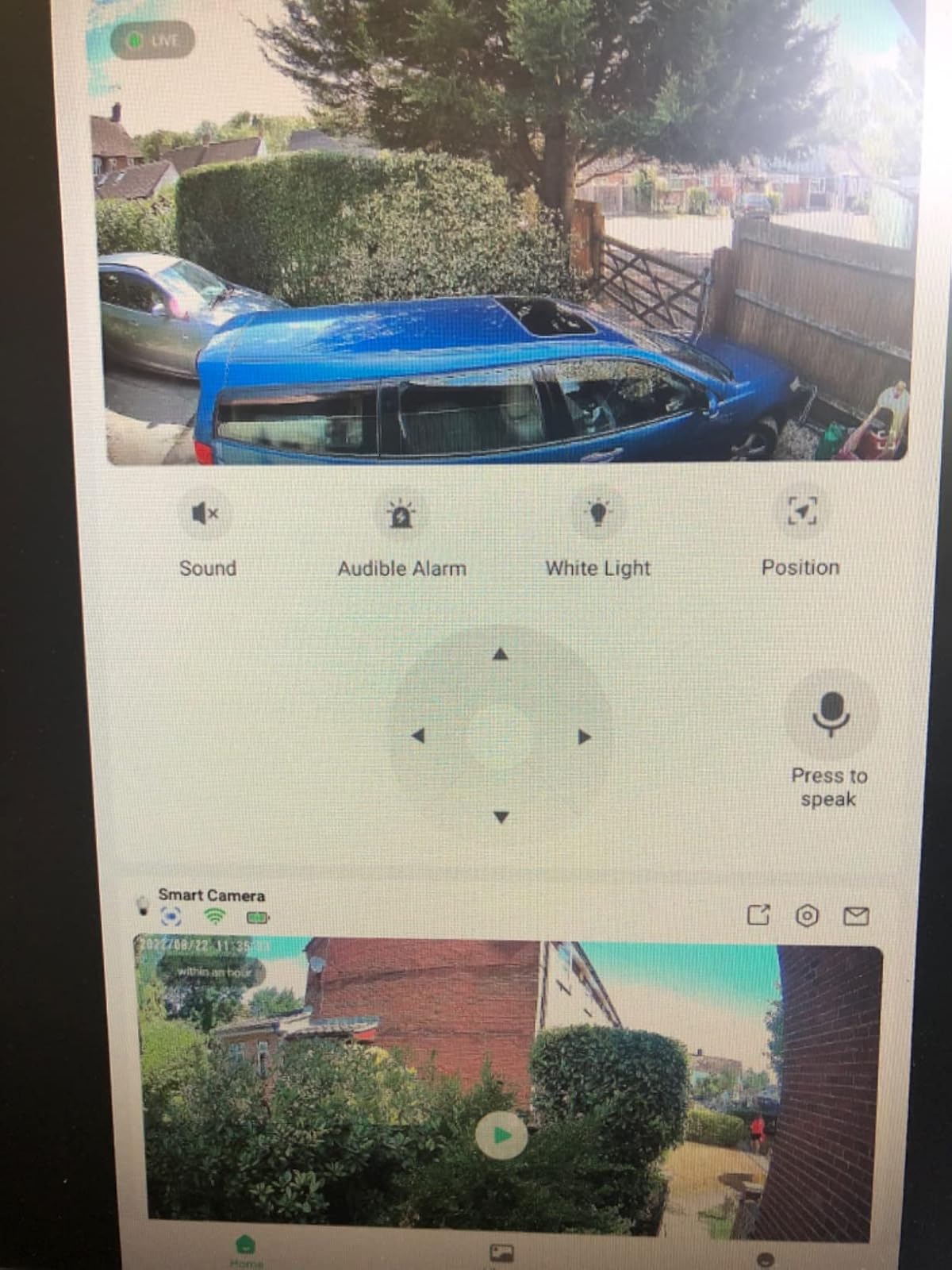This screenshot has height=1270, width=952.
Task: Play the Smart Camera video feed
Action: [x=501, y=1135]
